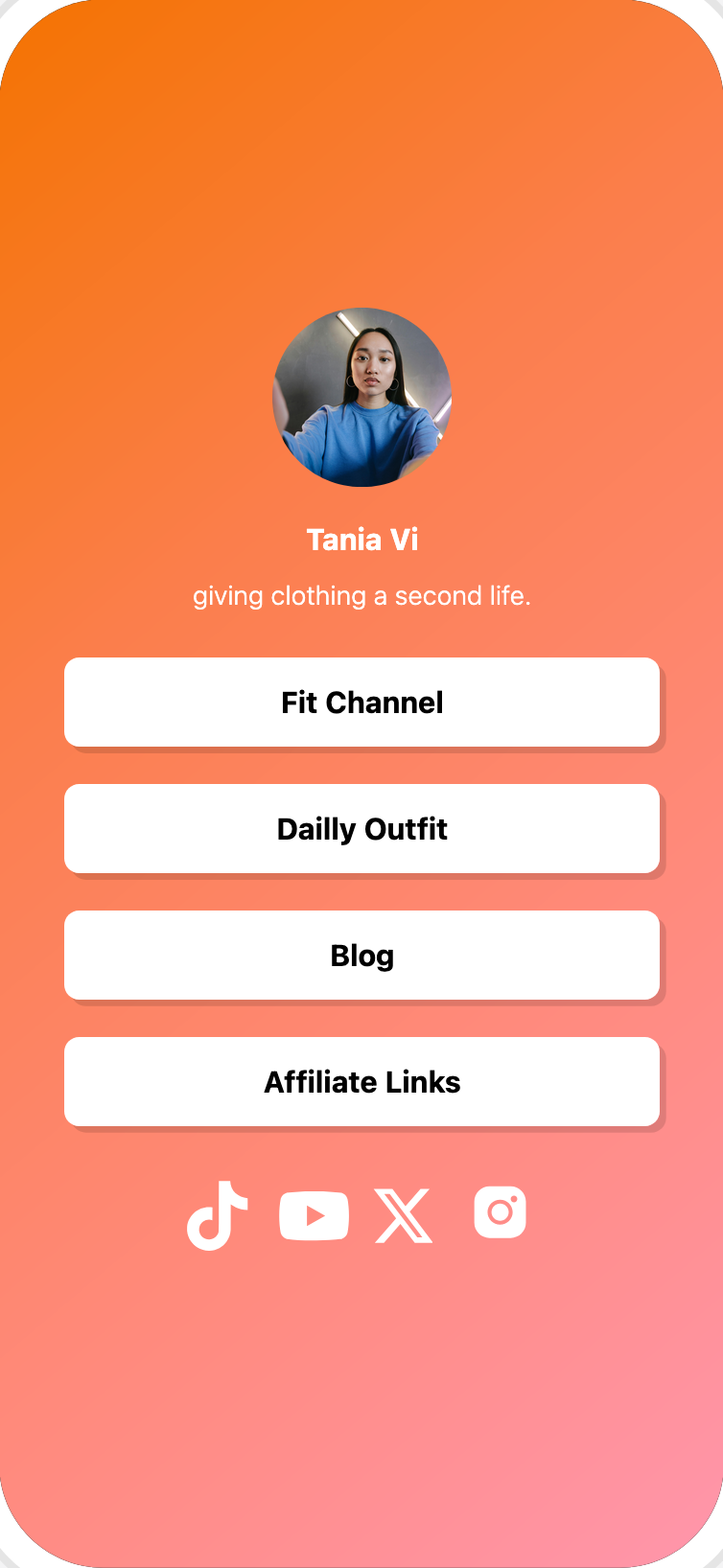The height and width of the screenshot is (1568, 723).
Task: Go to the Instagram icon
Action: point(500,1212)
